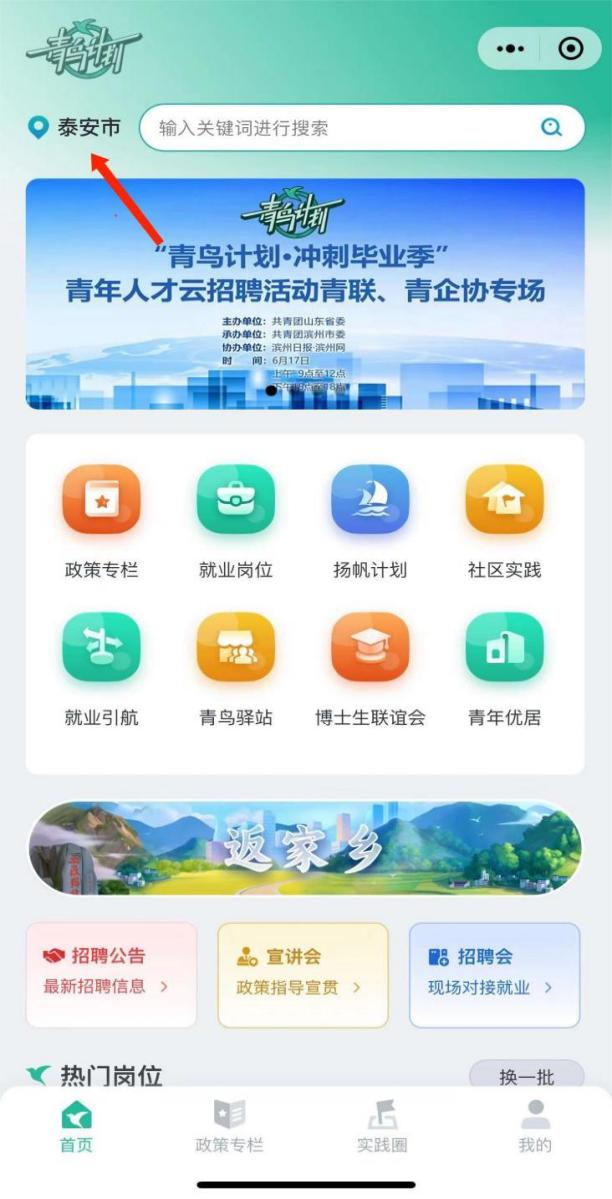Image resolution: width=612 pixels, height=1199 pixels.
Task: Open the 招聘会 card
Action: click(x=495, y=974)
